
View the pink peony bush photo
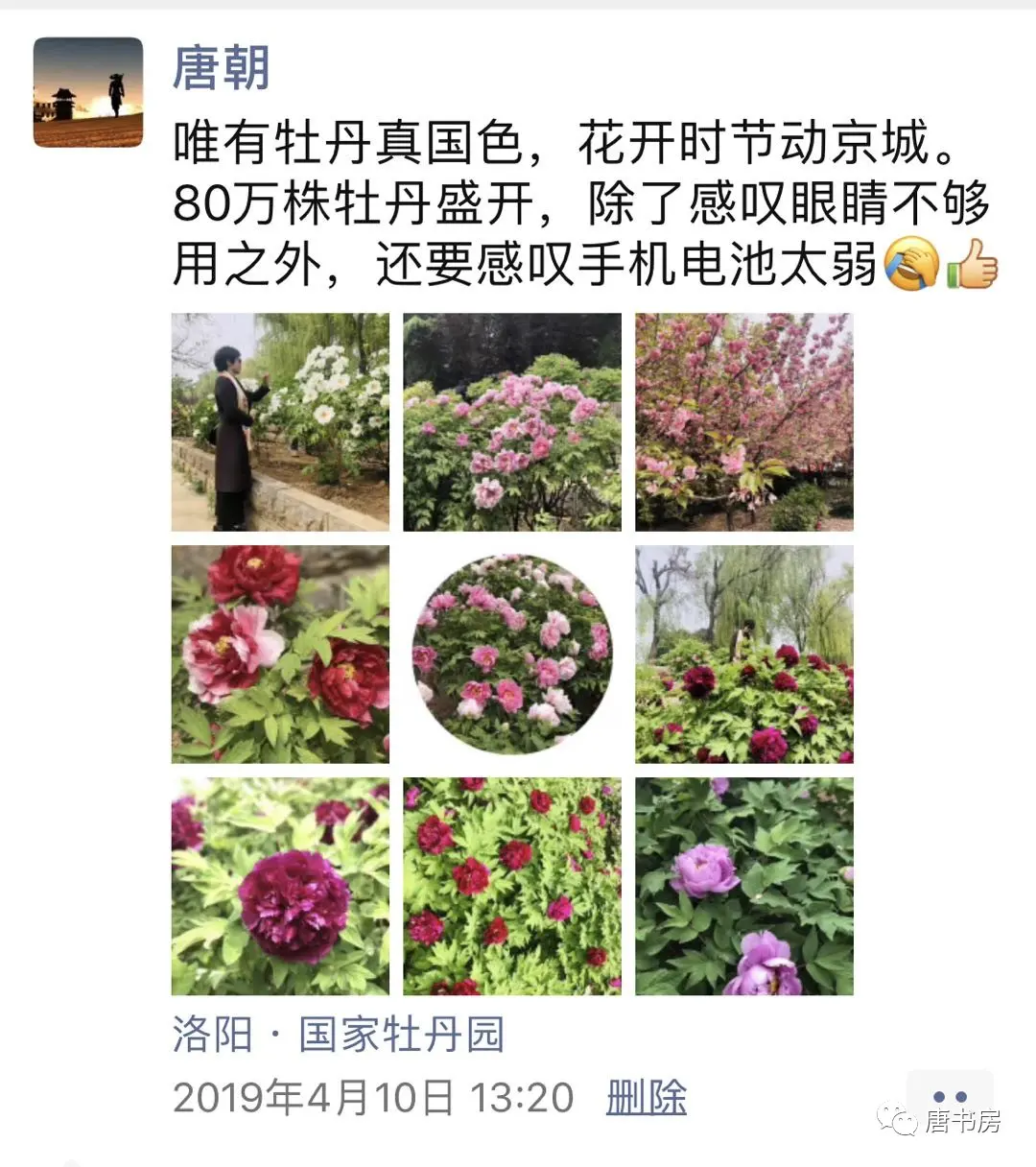(511, 422)
